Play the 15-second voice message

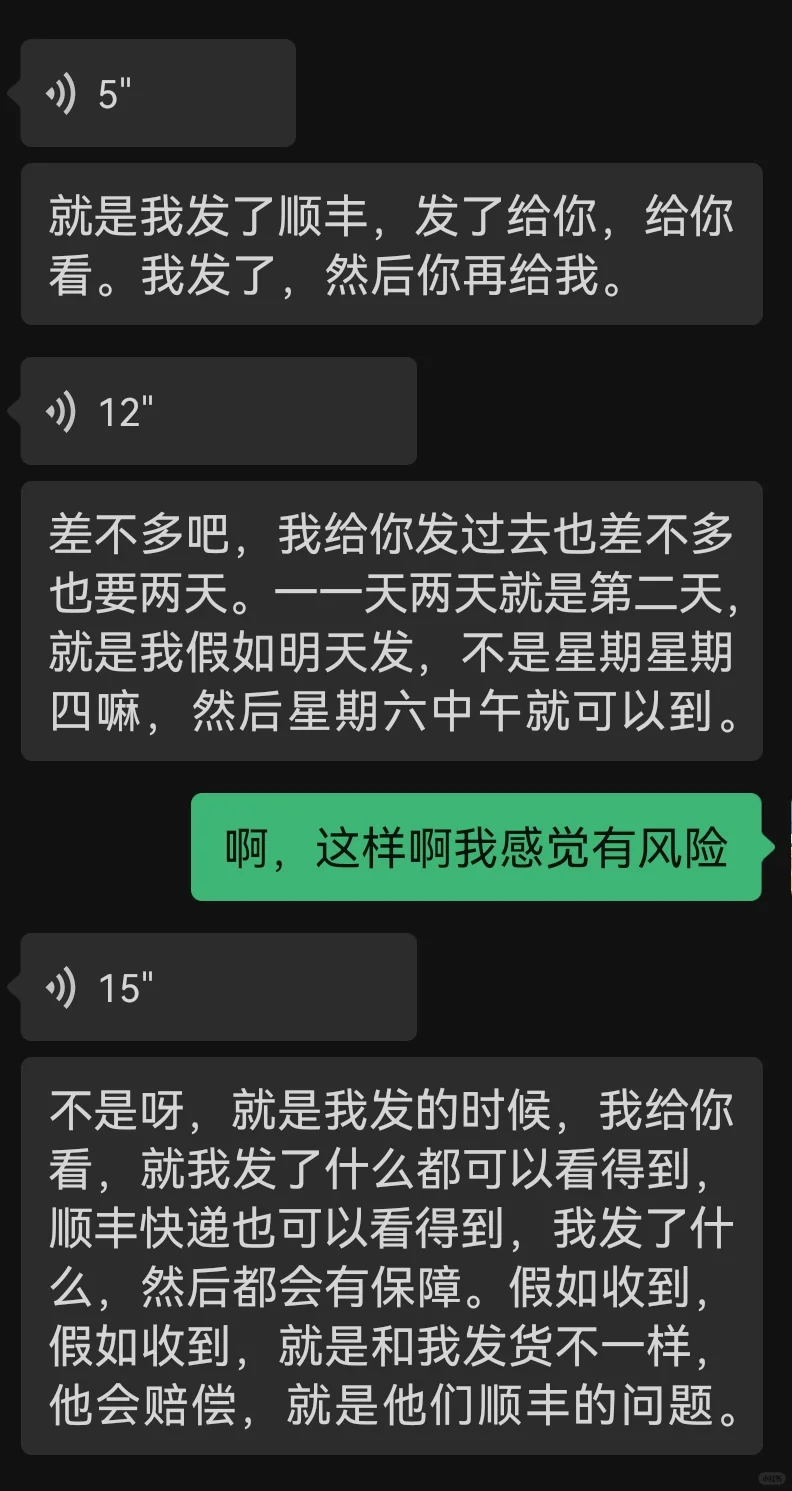point(218,987)
